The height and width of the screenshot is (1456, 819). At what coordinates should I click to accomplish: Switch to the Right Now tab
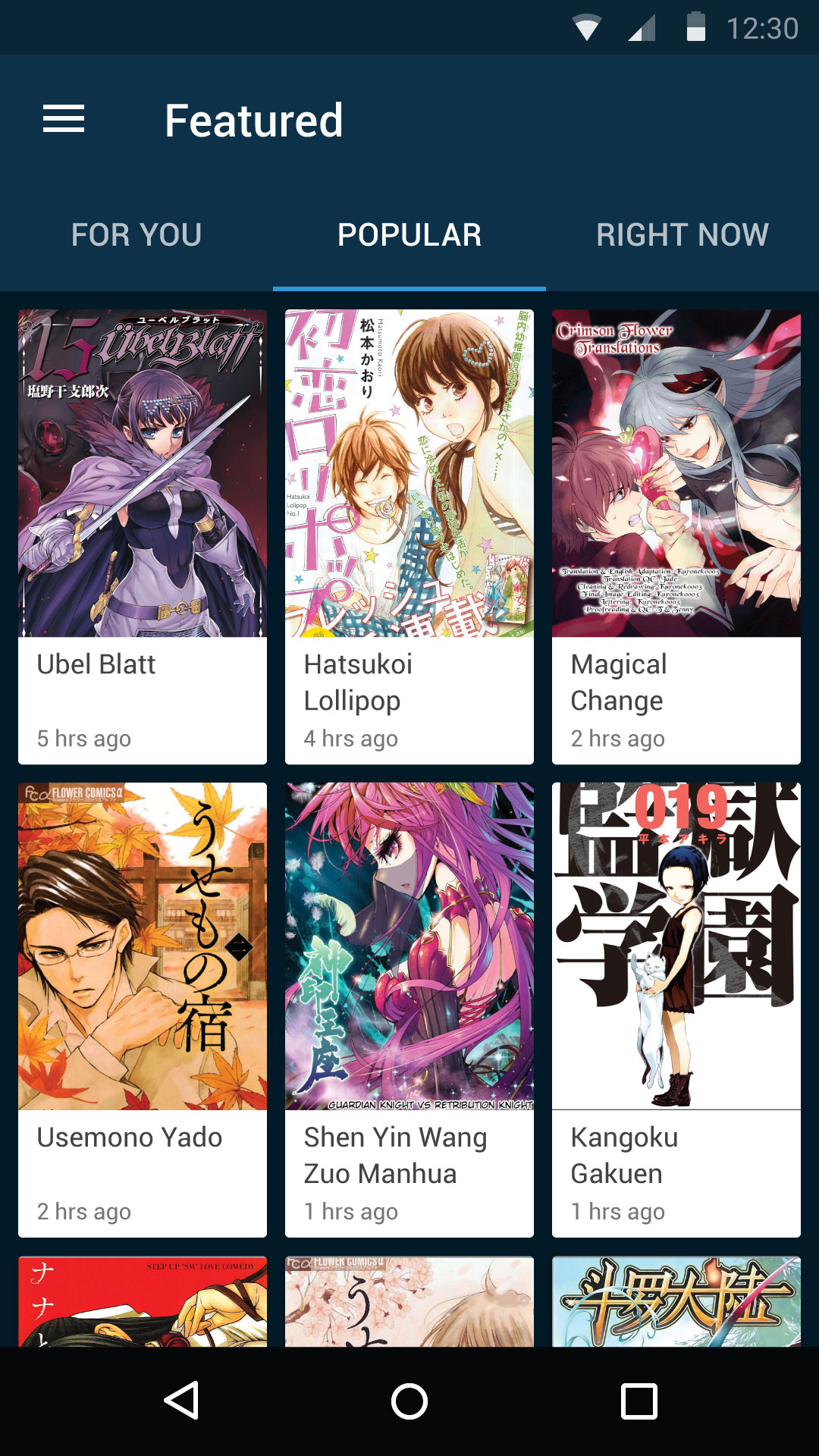point(682,235)
